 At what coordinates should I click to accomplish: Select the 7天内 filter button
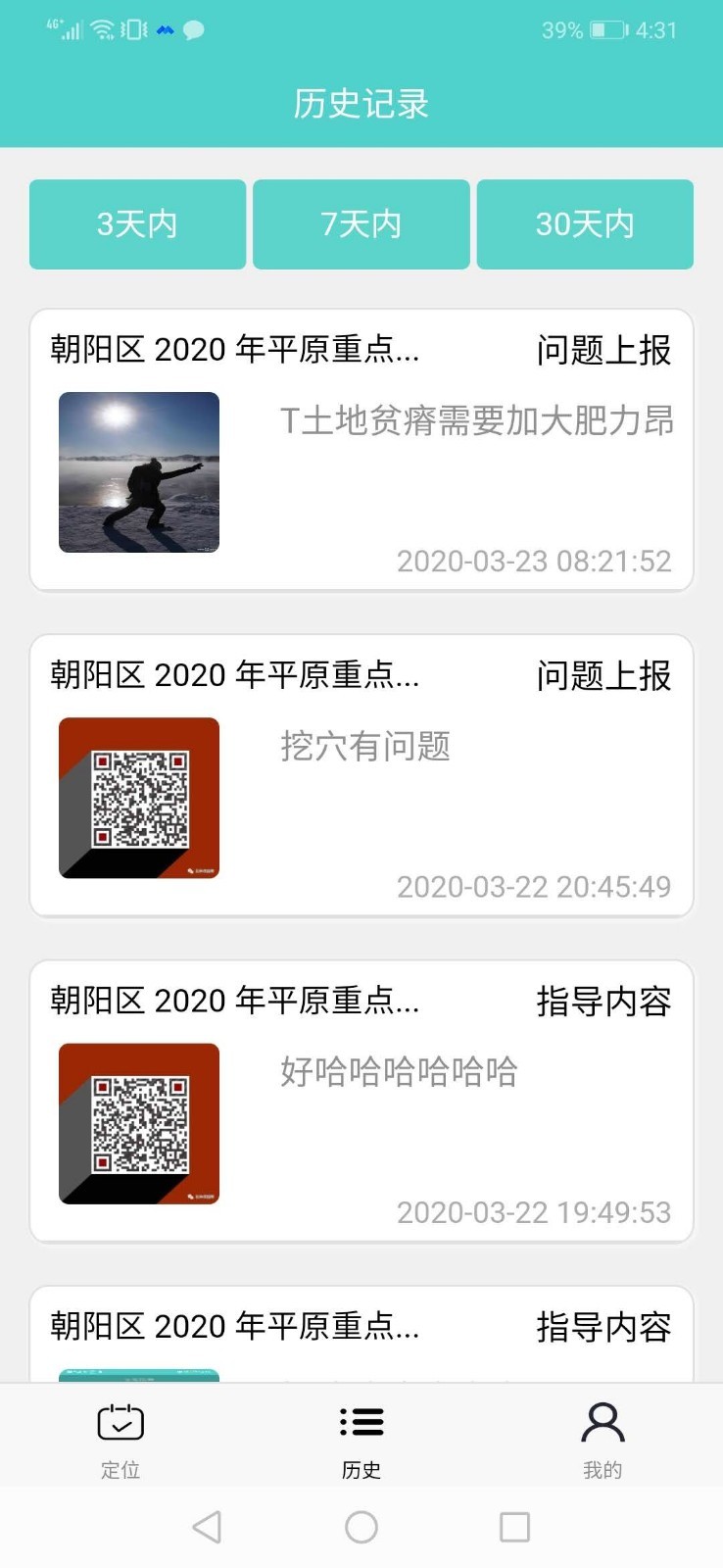tap(361, 223)
